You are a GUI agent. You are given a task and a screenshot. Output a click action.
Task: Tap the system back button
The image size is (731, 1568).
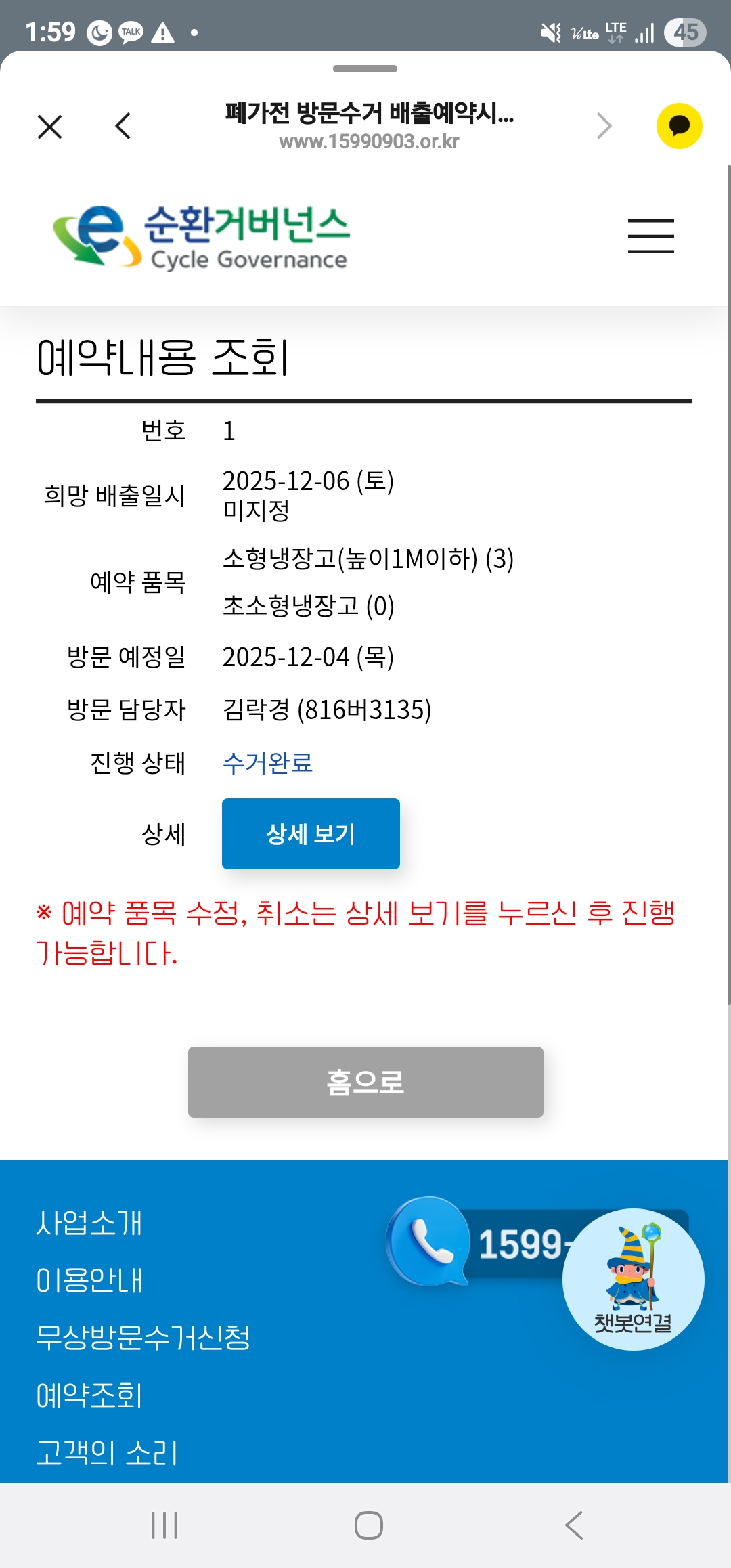point(574,1525)
